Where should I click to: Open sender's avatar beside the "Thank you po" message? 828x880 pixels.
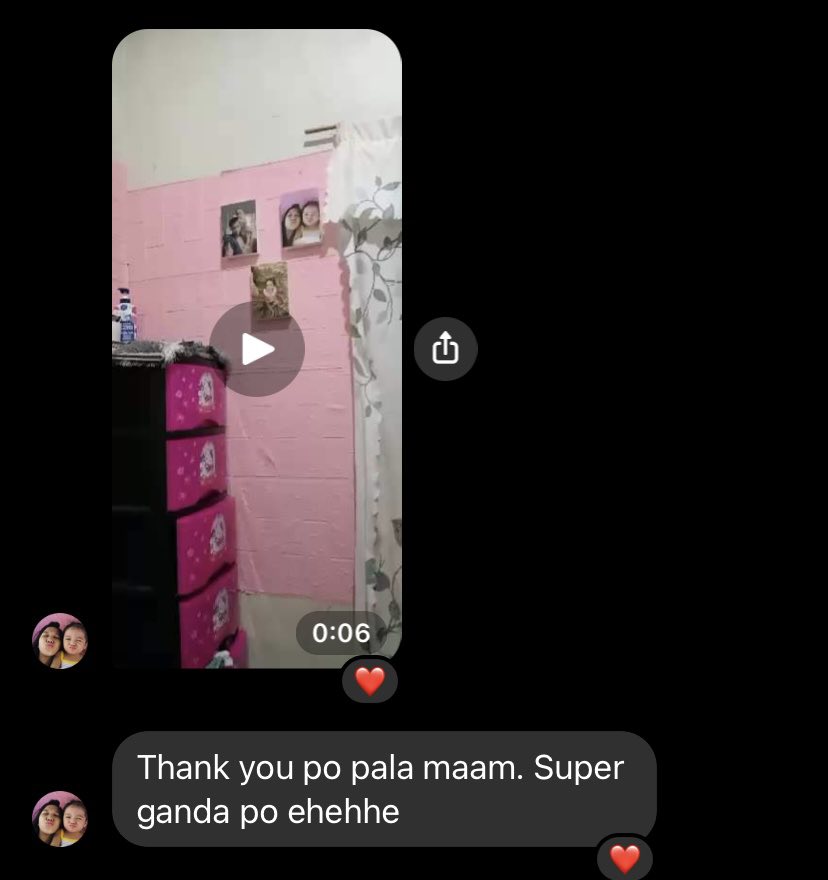(x=60, y=819)
